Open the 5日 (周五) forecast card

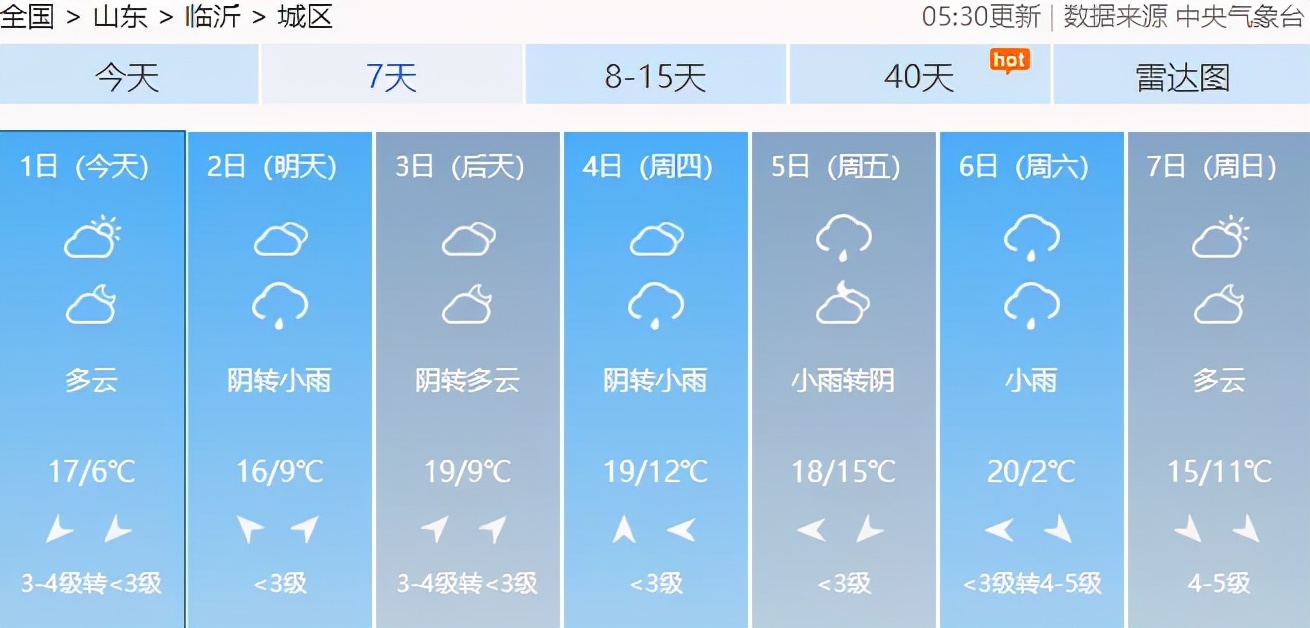[843, 380]
